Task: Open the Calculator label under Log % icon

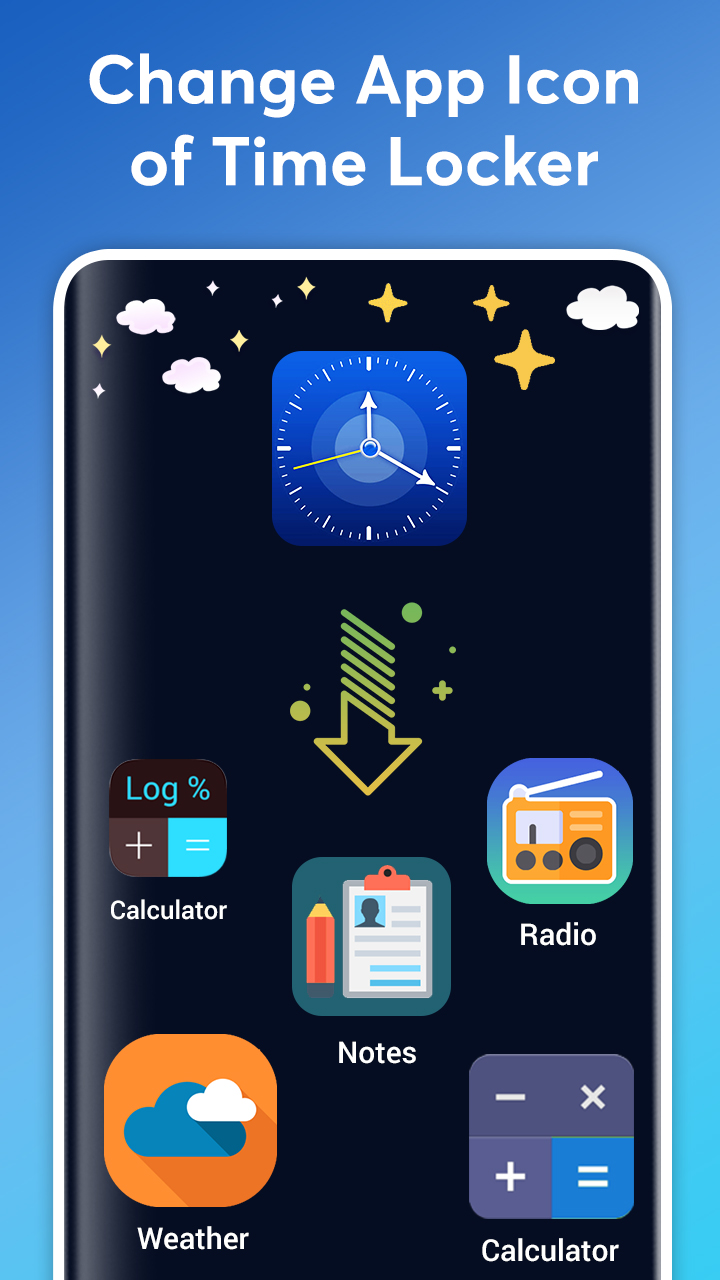Action: coord(168,910)
